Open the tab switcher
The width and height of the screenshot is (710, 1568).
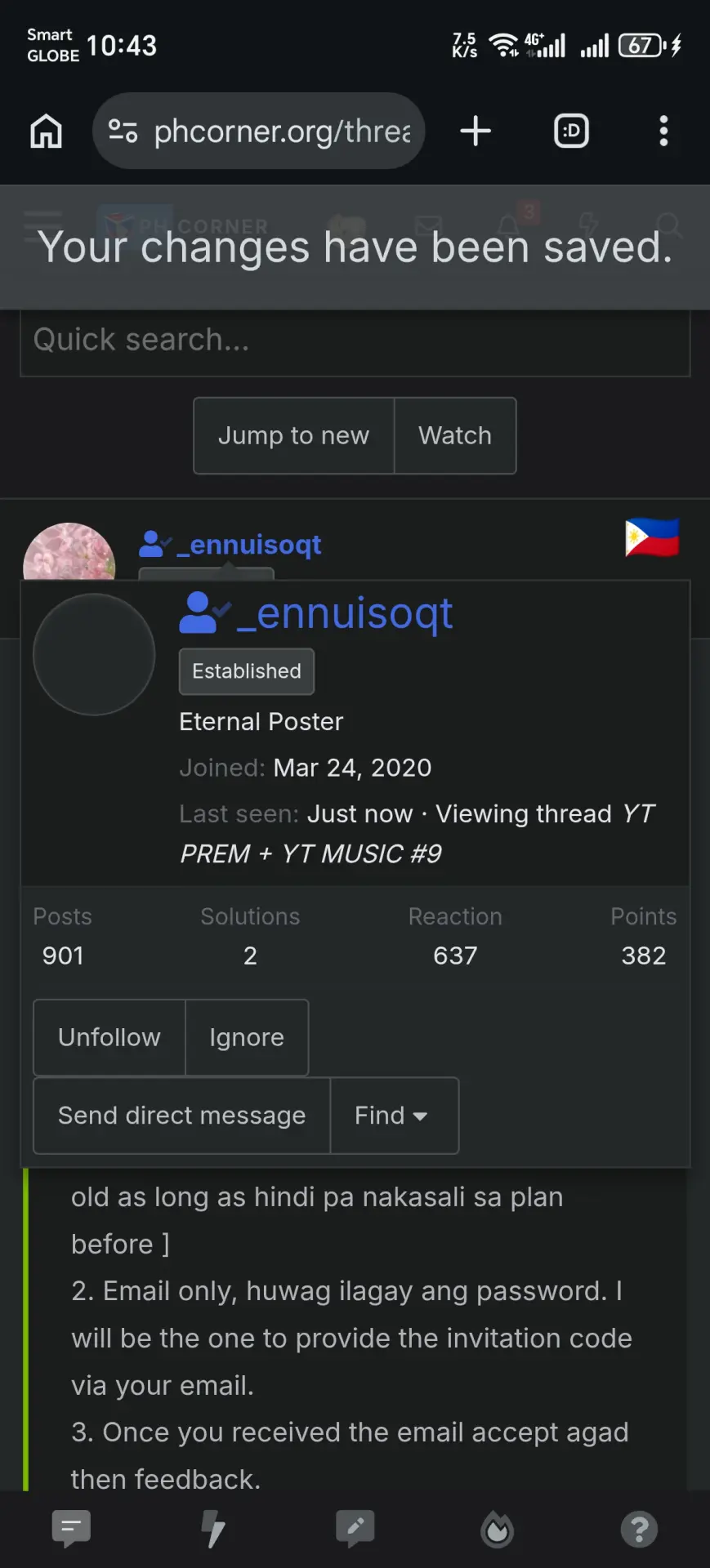click(571, 131)
